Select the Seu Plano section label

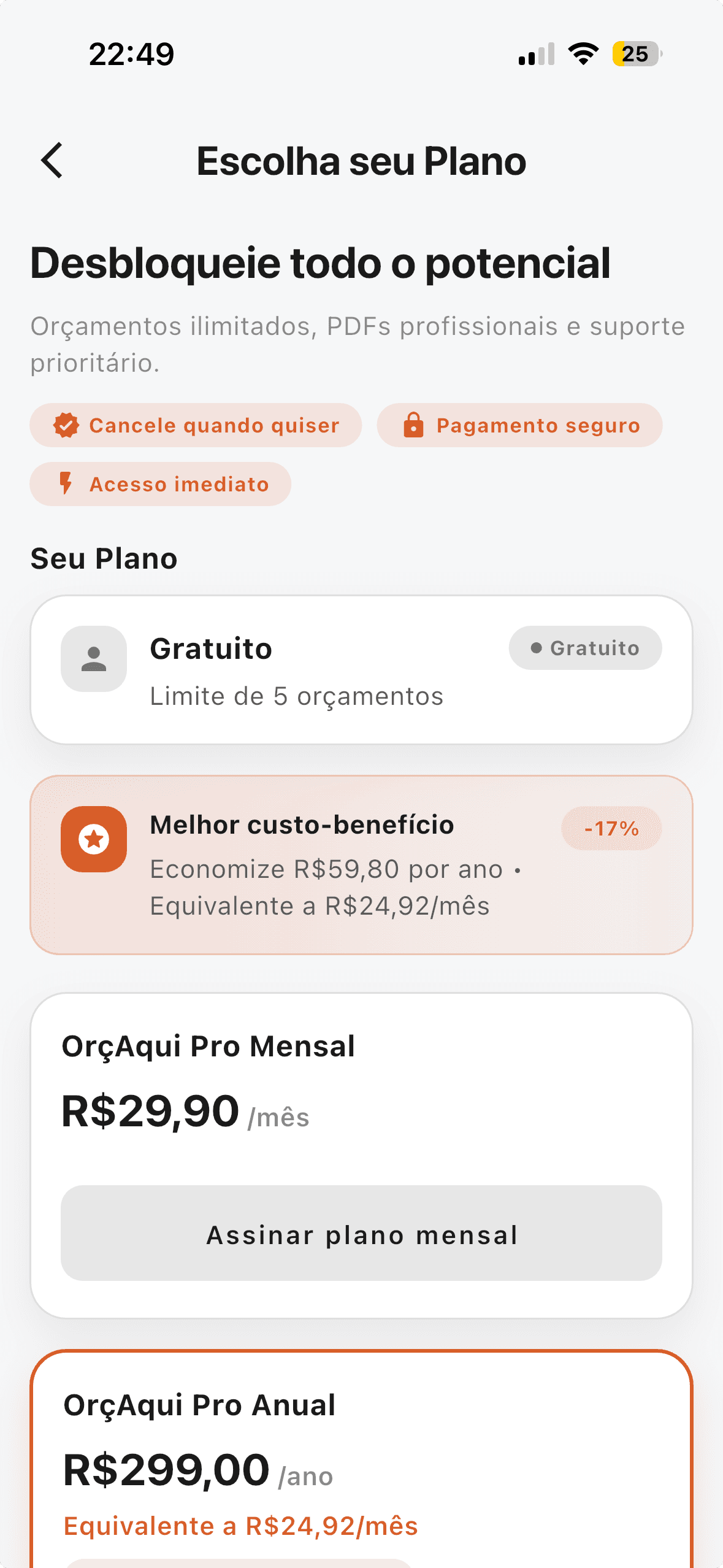point(103,558)
